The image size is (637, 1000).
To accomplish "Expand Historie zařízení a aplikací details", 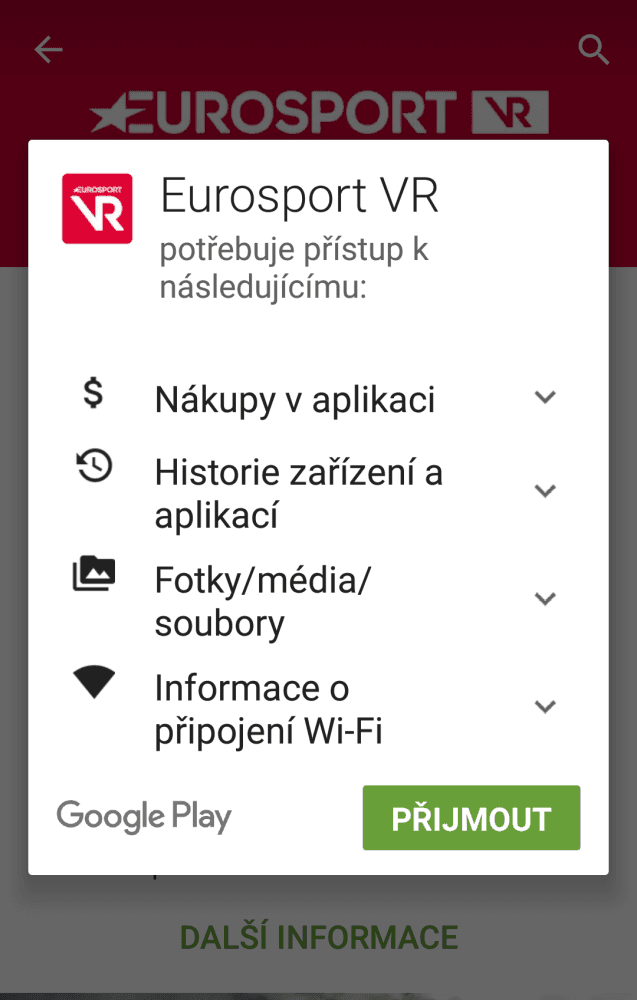I will [x=544, y=491].
